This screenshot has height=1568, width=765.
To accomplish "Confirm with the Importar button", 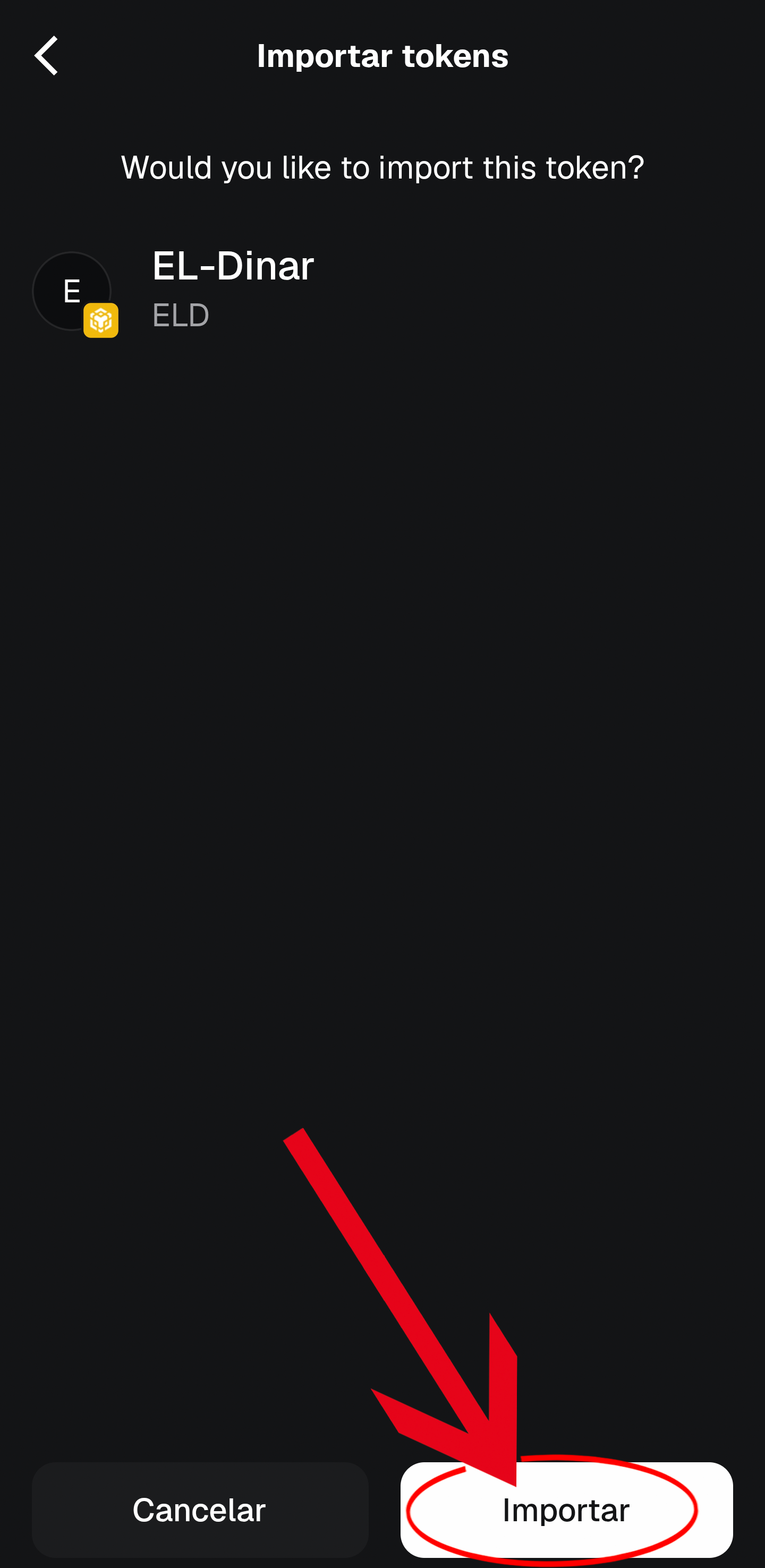I will click(x=566, y=1510).
